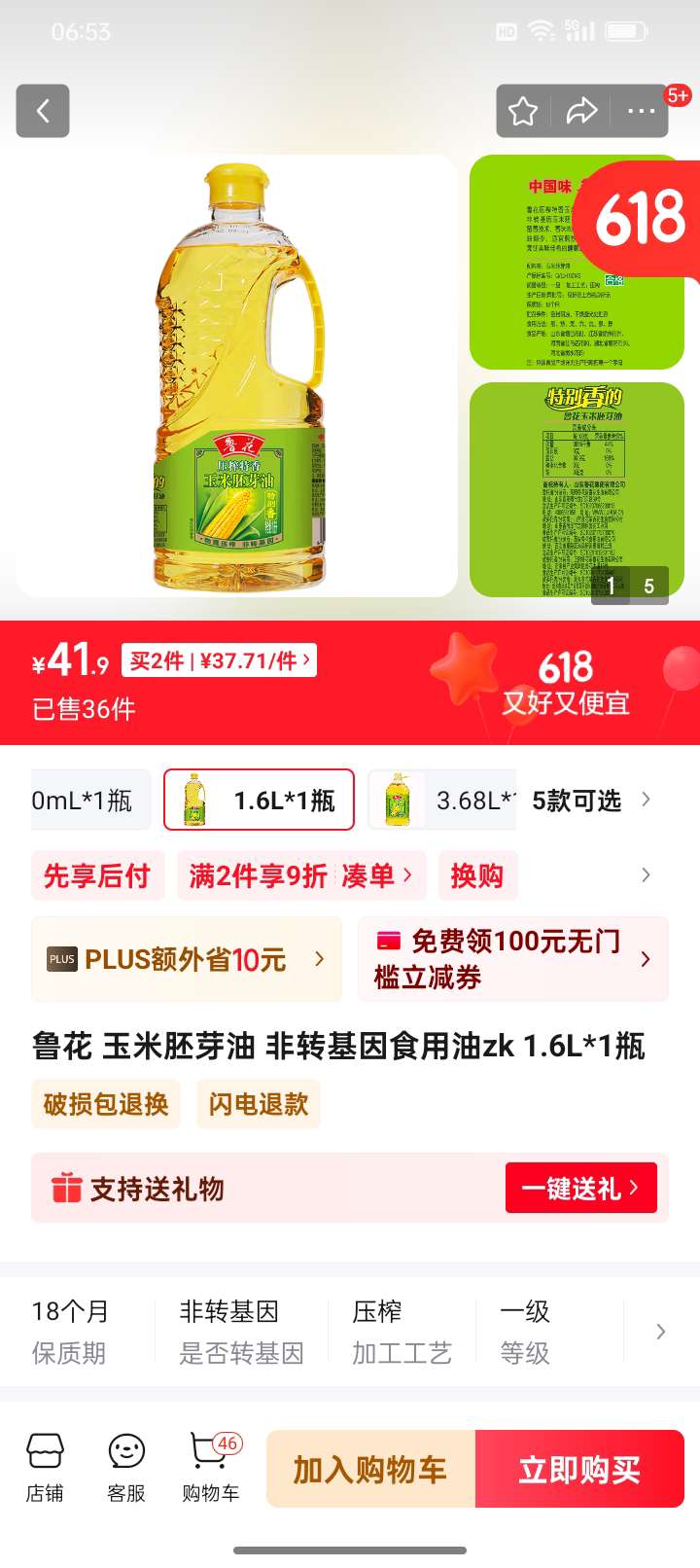The image size is (700, 1568).
Task: Select the 3.68L option
Action: [442, 801]
